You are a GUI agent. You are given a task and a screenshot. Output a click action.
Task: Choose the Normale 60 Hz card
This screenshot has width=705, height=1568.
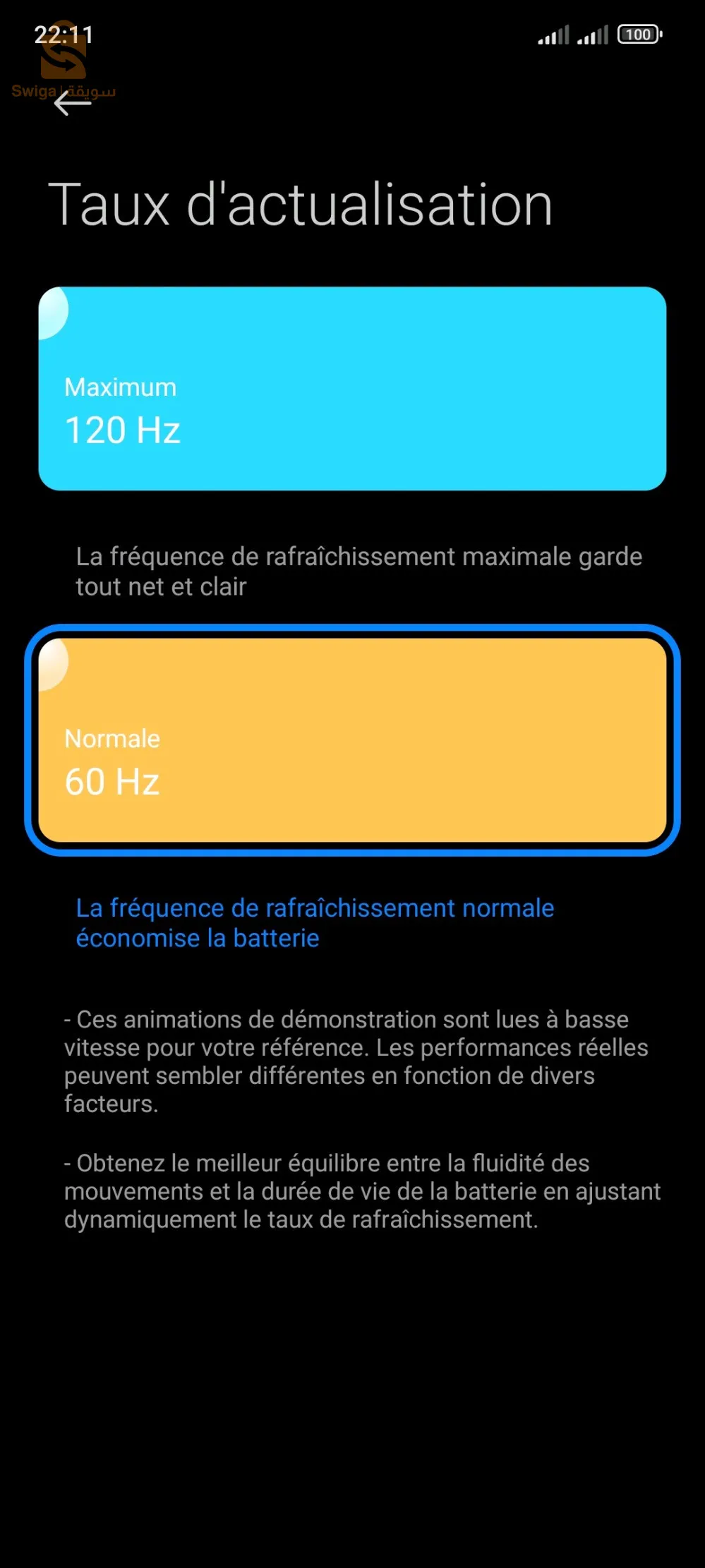pos(352,740)
